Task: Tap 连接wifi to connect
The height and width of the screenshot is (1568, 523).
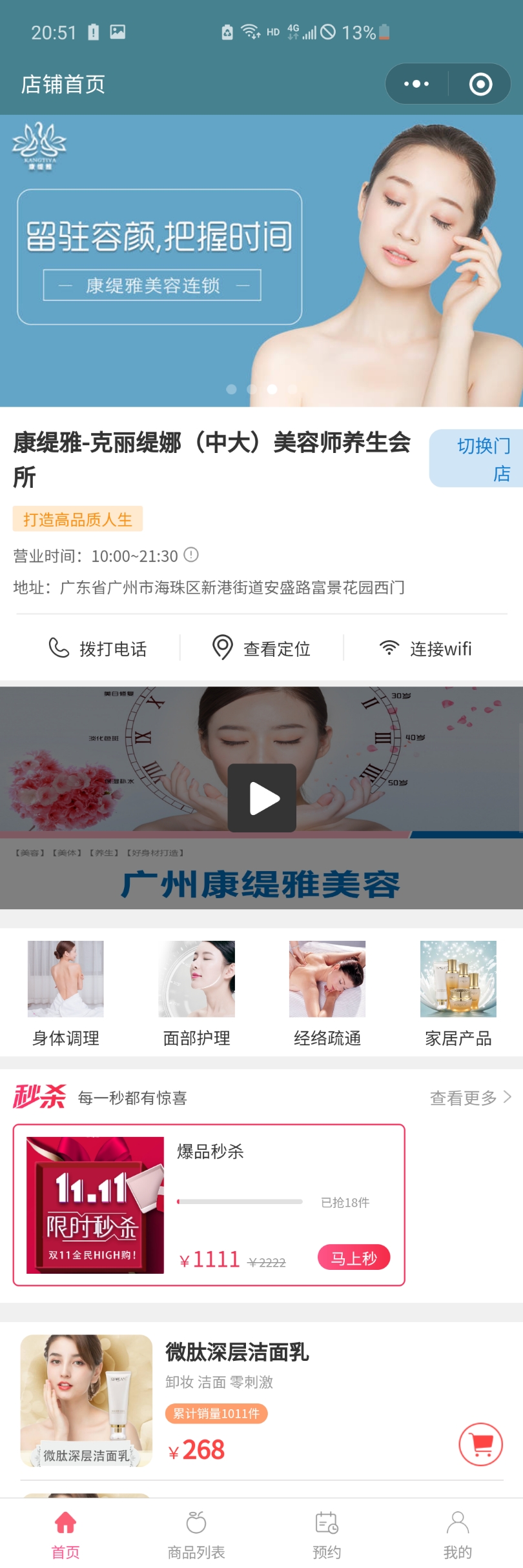Action: point(426,648)
